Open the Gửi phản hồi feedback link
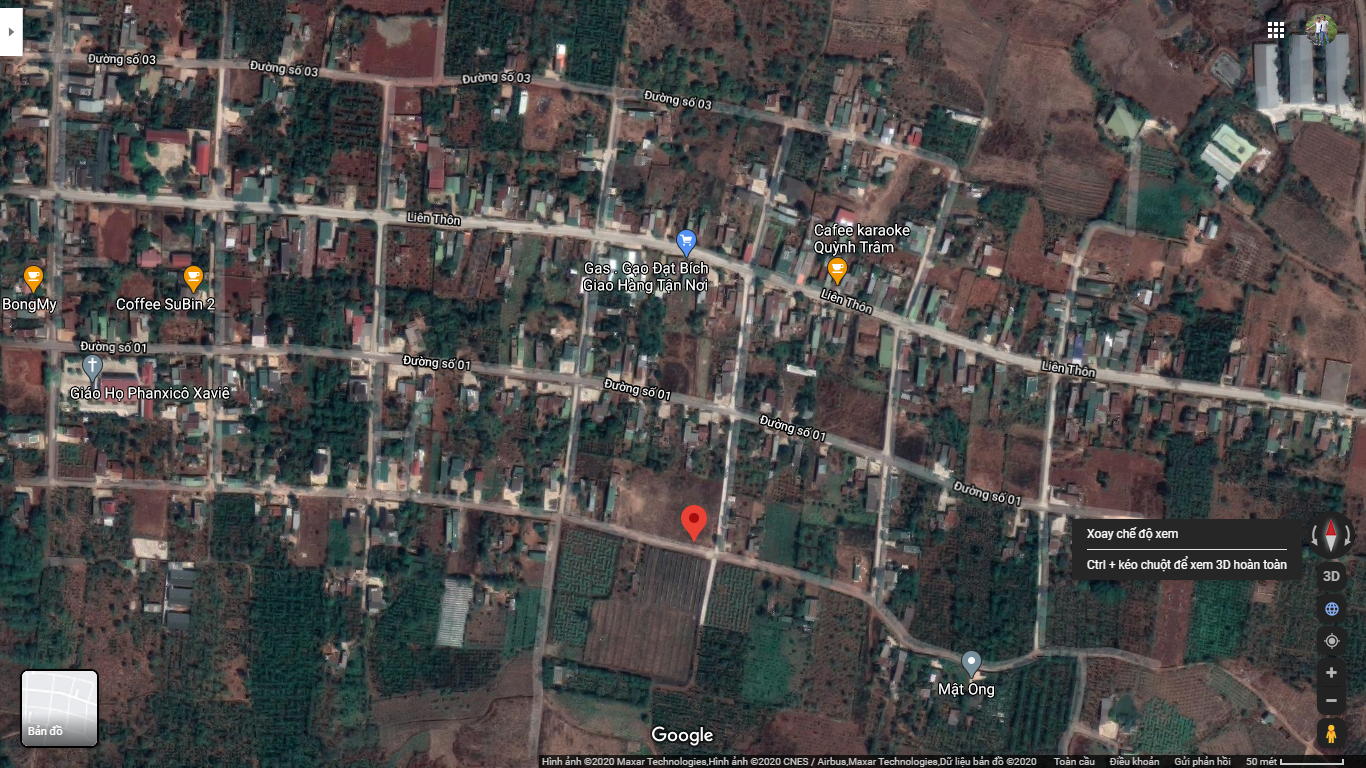The image size is (1366, 768). (x=1203, y=762)
